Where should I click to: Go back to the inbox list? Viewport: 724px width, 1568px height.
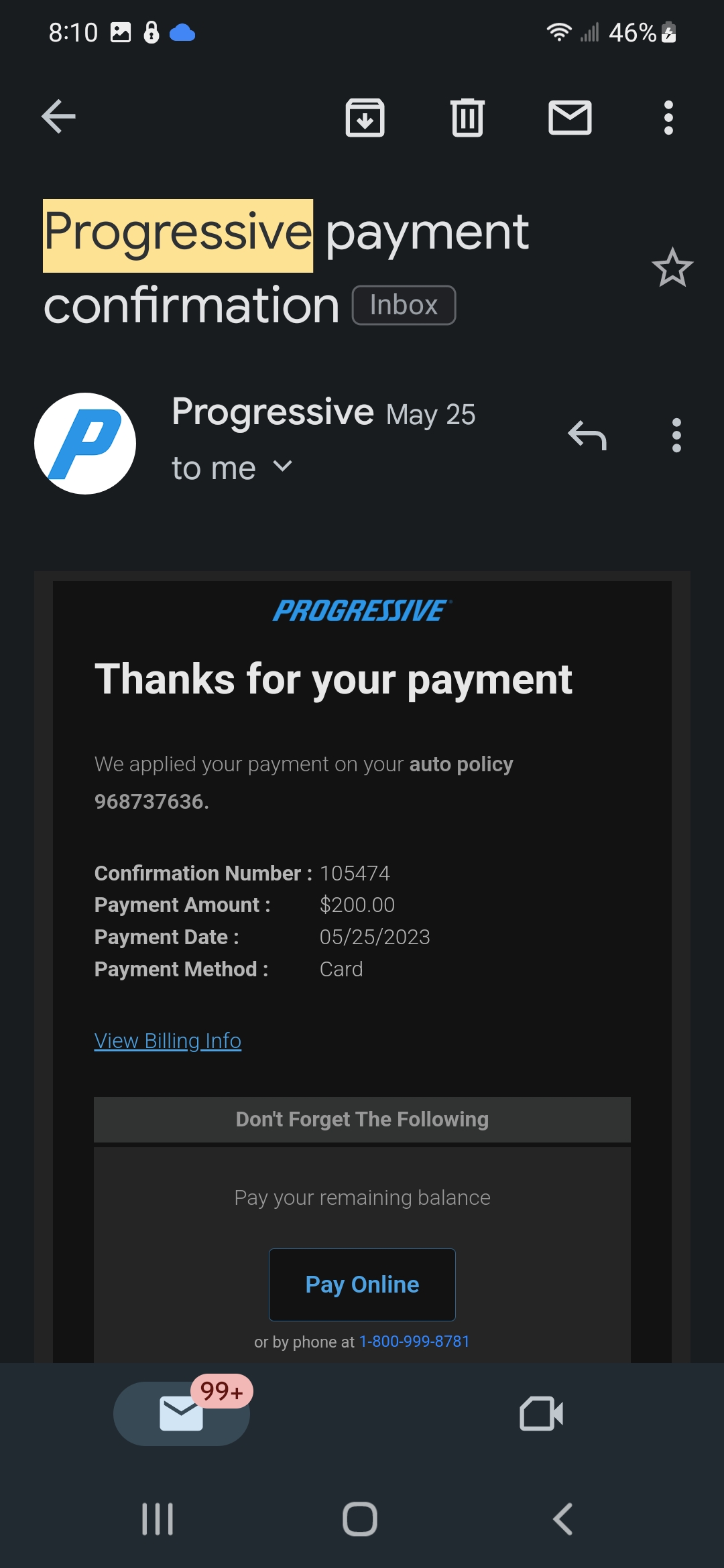[58, 117]
